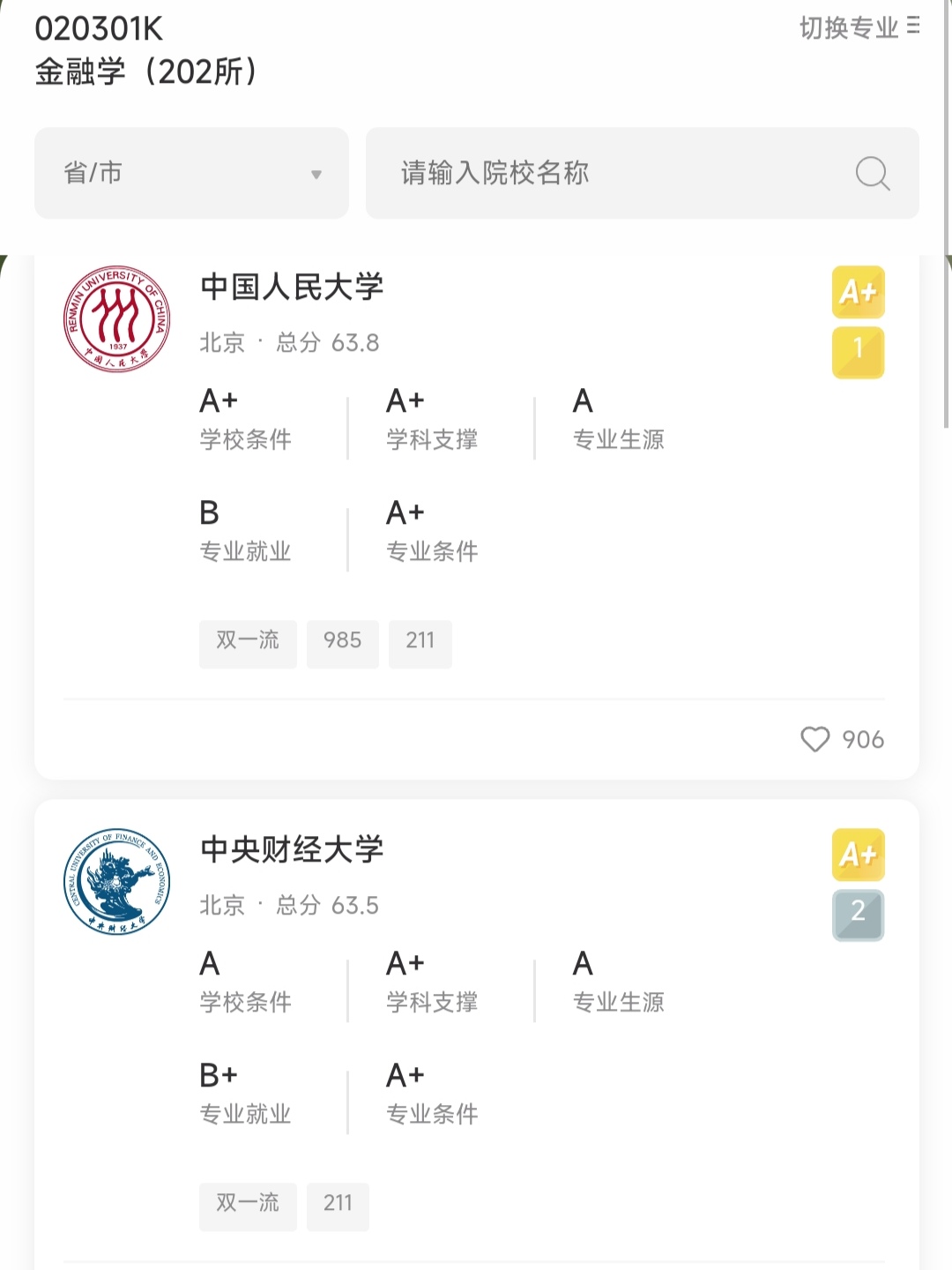Viewport: 952px width, 1270px height.
Task: Select the 金融学（202所）major heading
Action: tap(145, 69)
